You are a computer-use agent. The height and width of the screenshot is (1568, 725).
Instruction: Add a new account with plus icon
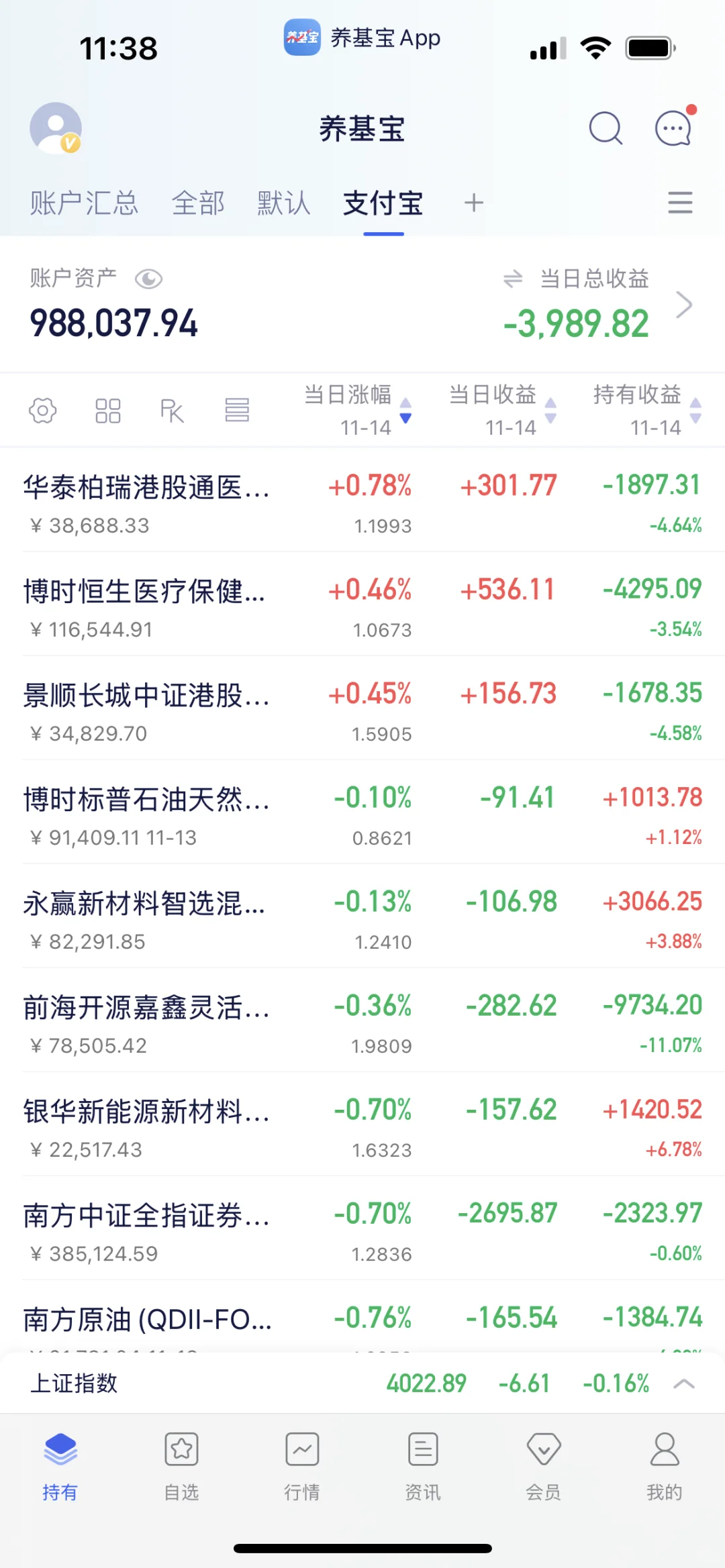pos(474,203)
